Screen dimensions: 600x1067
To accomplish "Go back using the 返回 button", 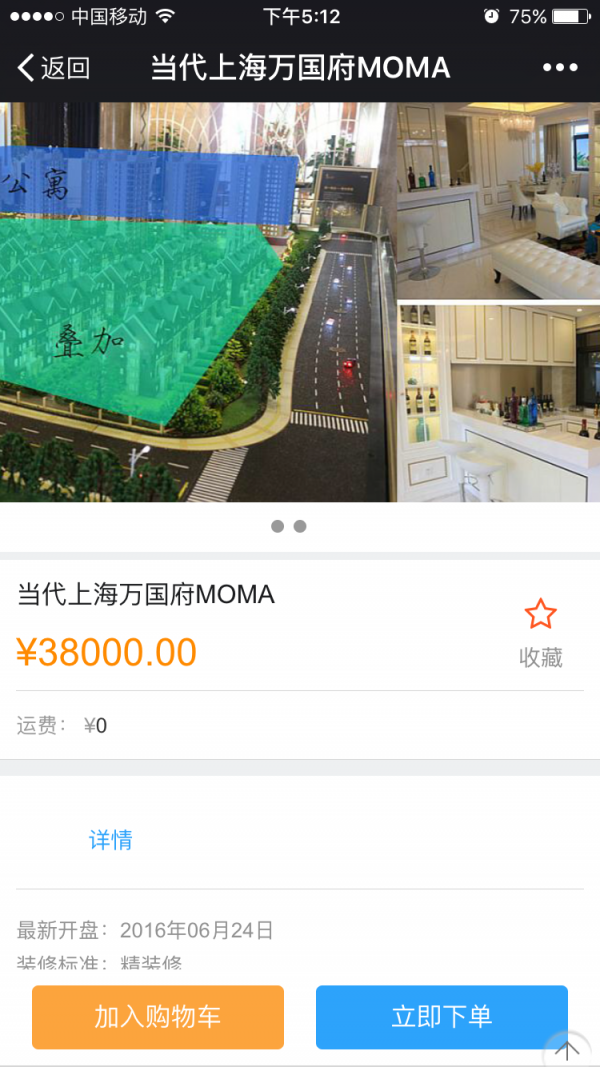I will click(x=54, y=68).
